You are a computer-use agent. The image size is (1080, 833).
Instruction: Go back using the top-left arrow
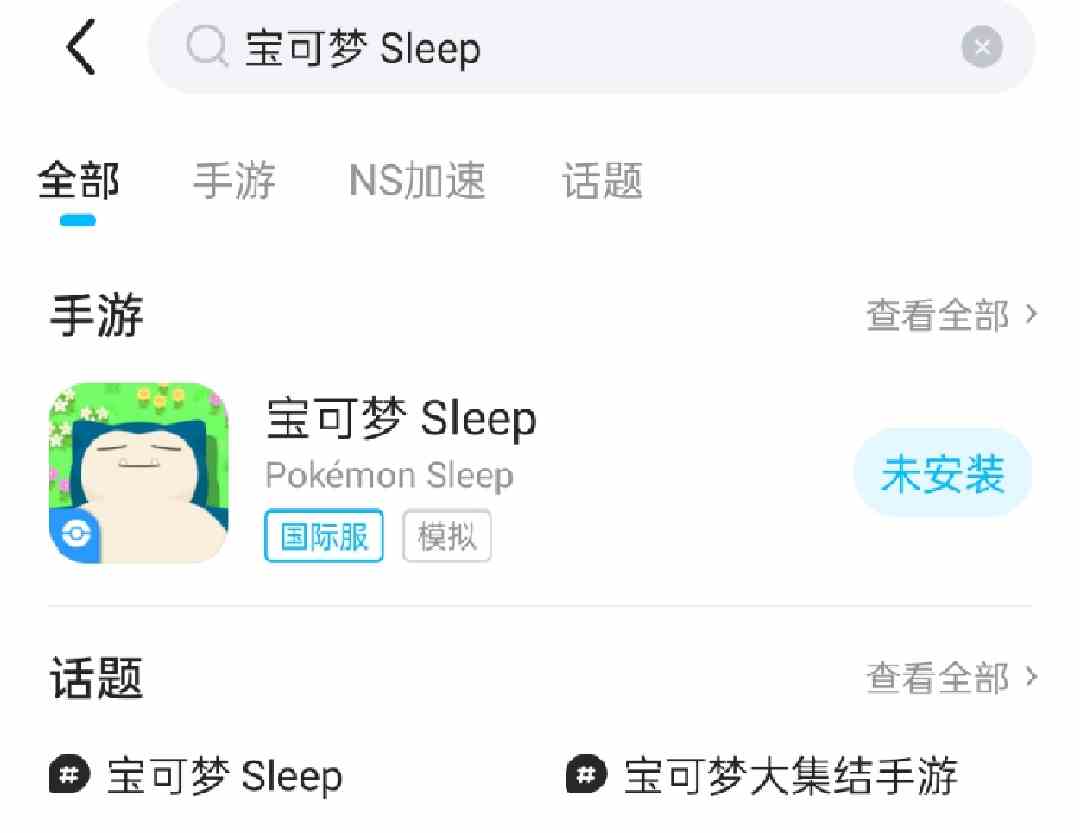point(82,47)
